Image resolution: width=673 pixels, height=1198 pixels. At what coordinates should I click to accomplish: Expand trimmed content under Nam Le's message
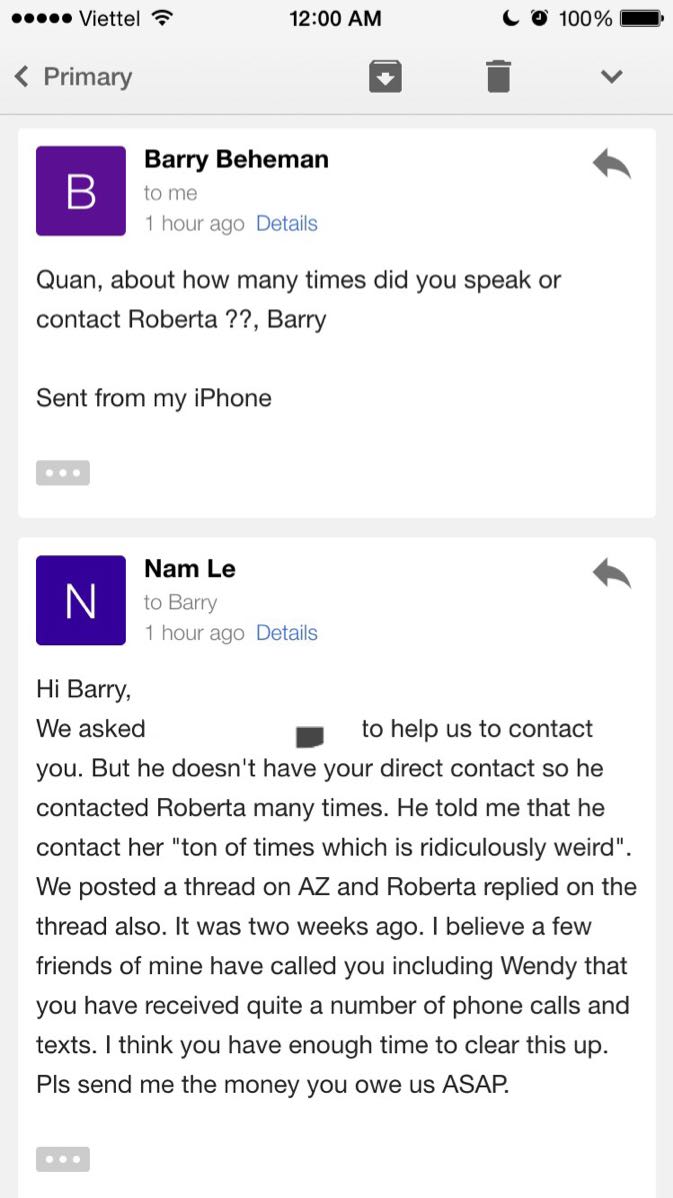[x=63, y=1159]
